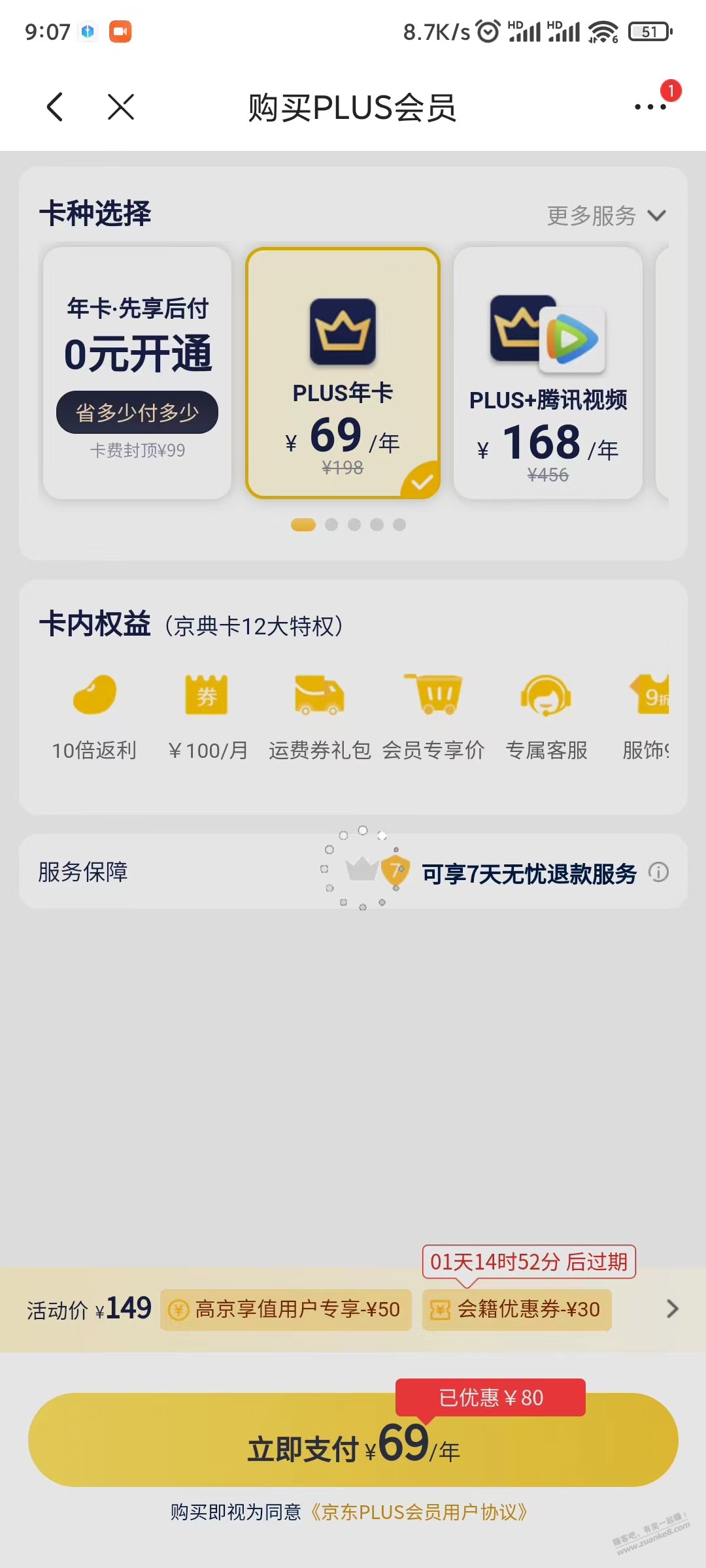Tap the info icon beside 7天无忧退款服务

pyautogui.click(x=658, y=872)
